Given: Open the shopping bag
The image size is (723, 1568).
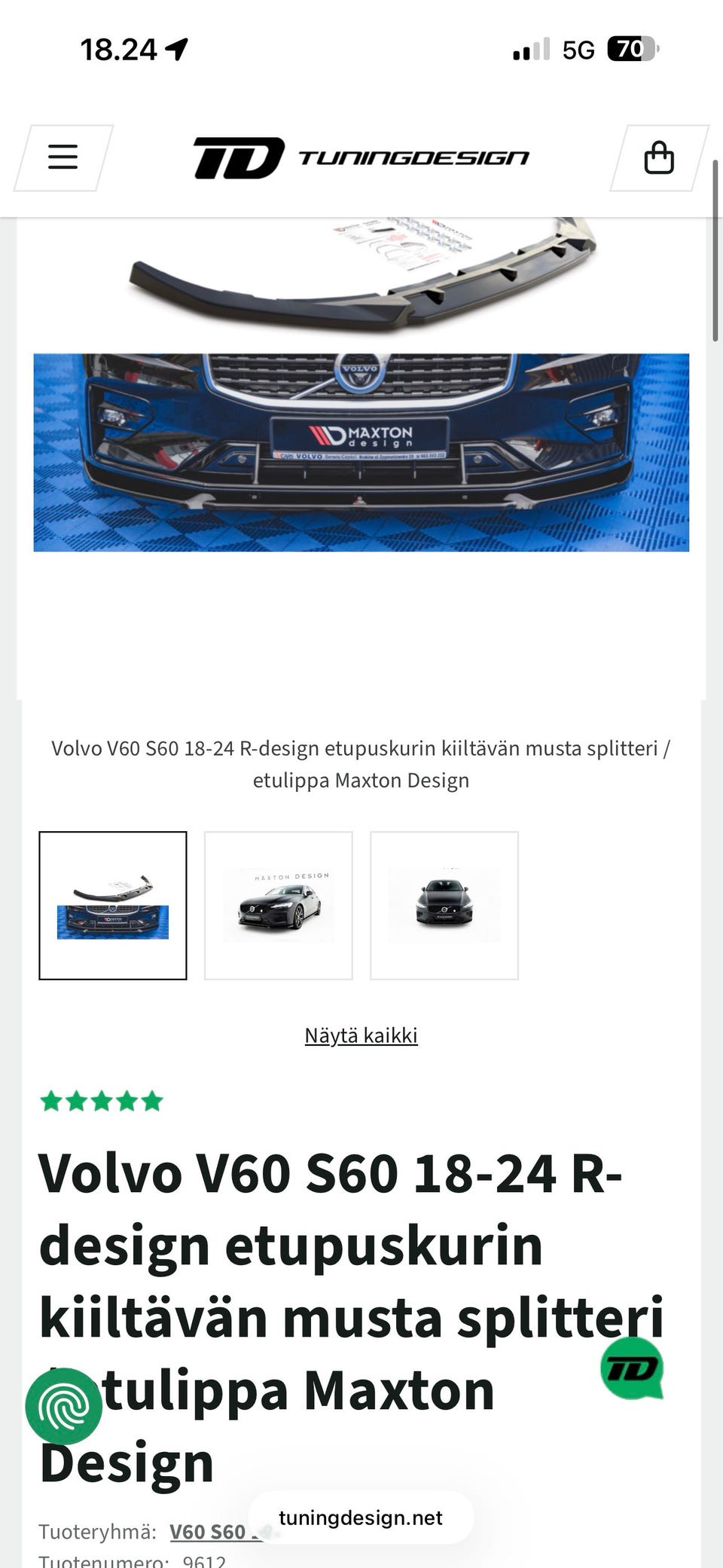Looking at the screenshot, I should pyautogui.click(x=660, y=157).
